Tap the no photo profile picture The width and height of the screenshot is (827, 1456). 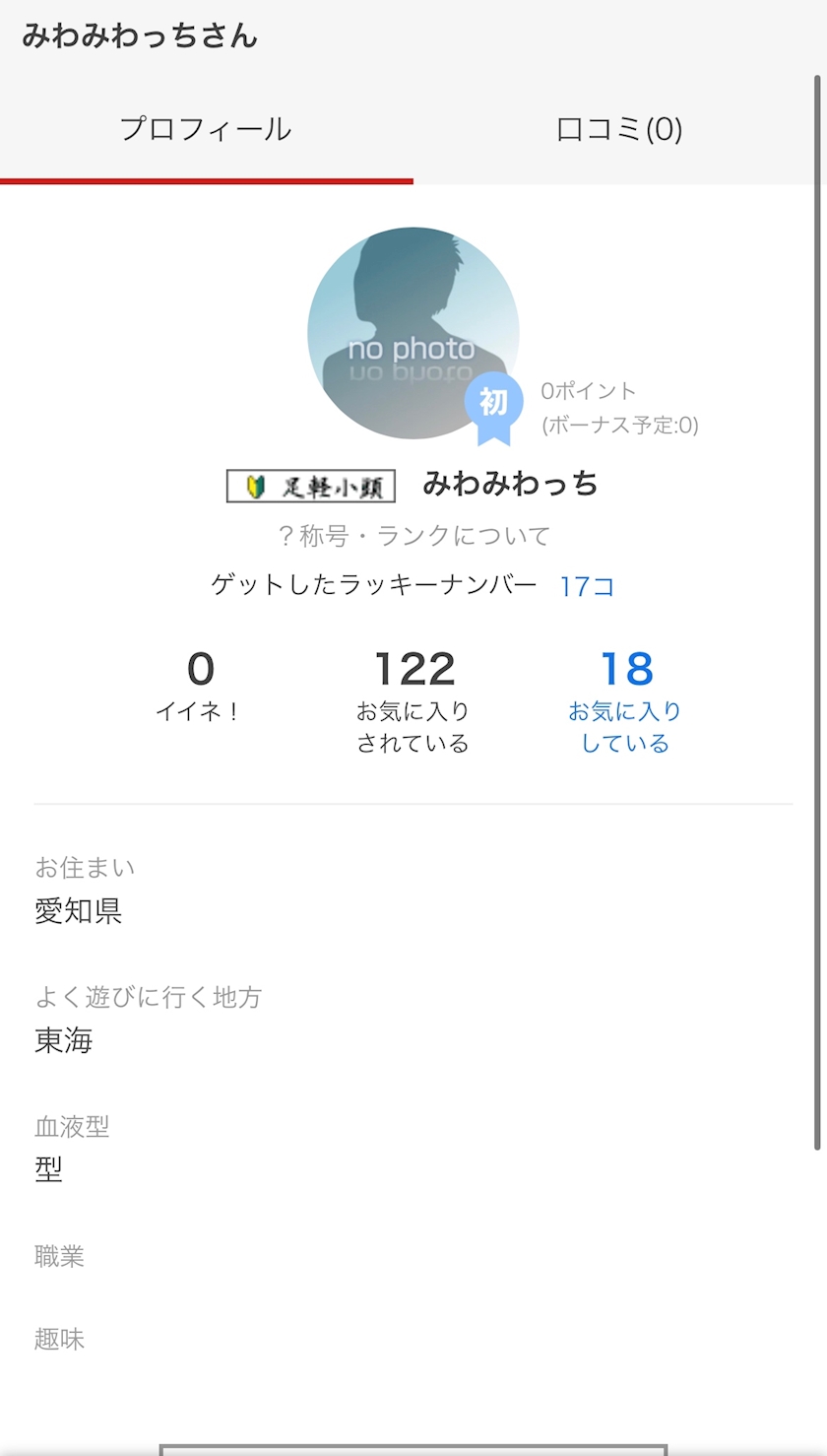coord(413,333)
